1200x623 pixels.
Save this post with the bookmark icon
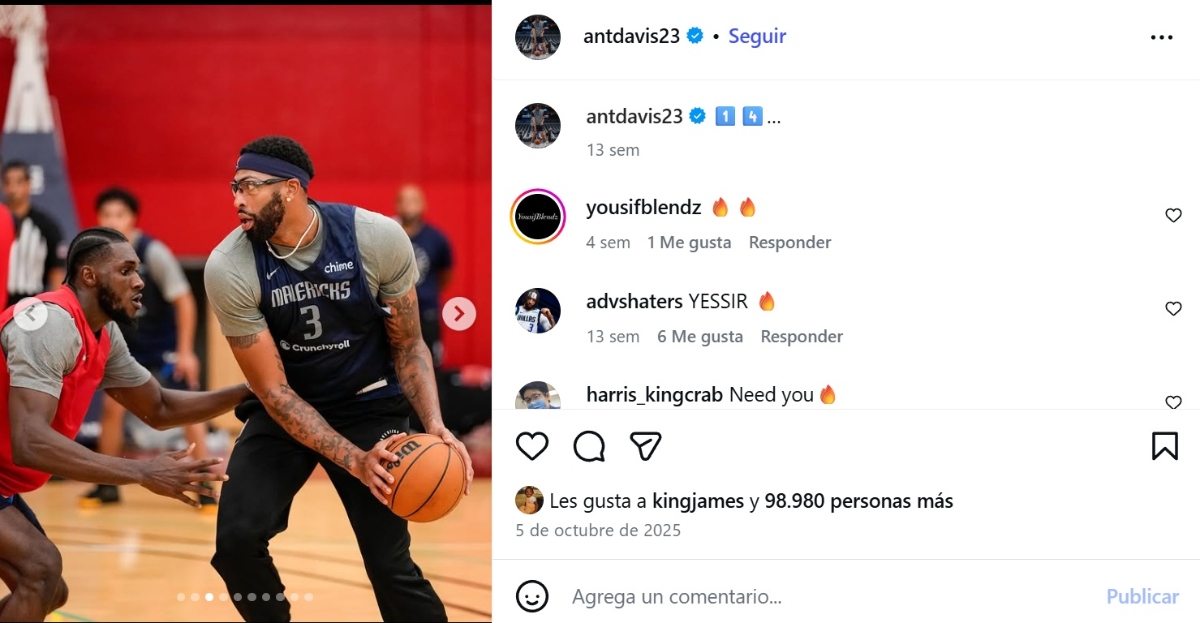point(1164,446)
